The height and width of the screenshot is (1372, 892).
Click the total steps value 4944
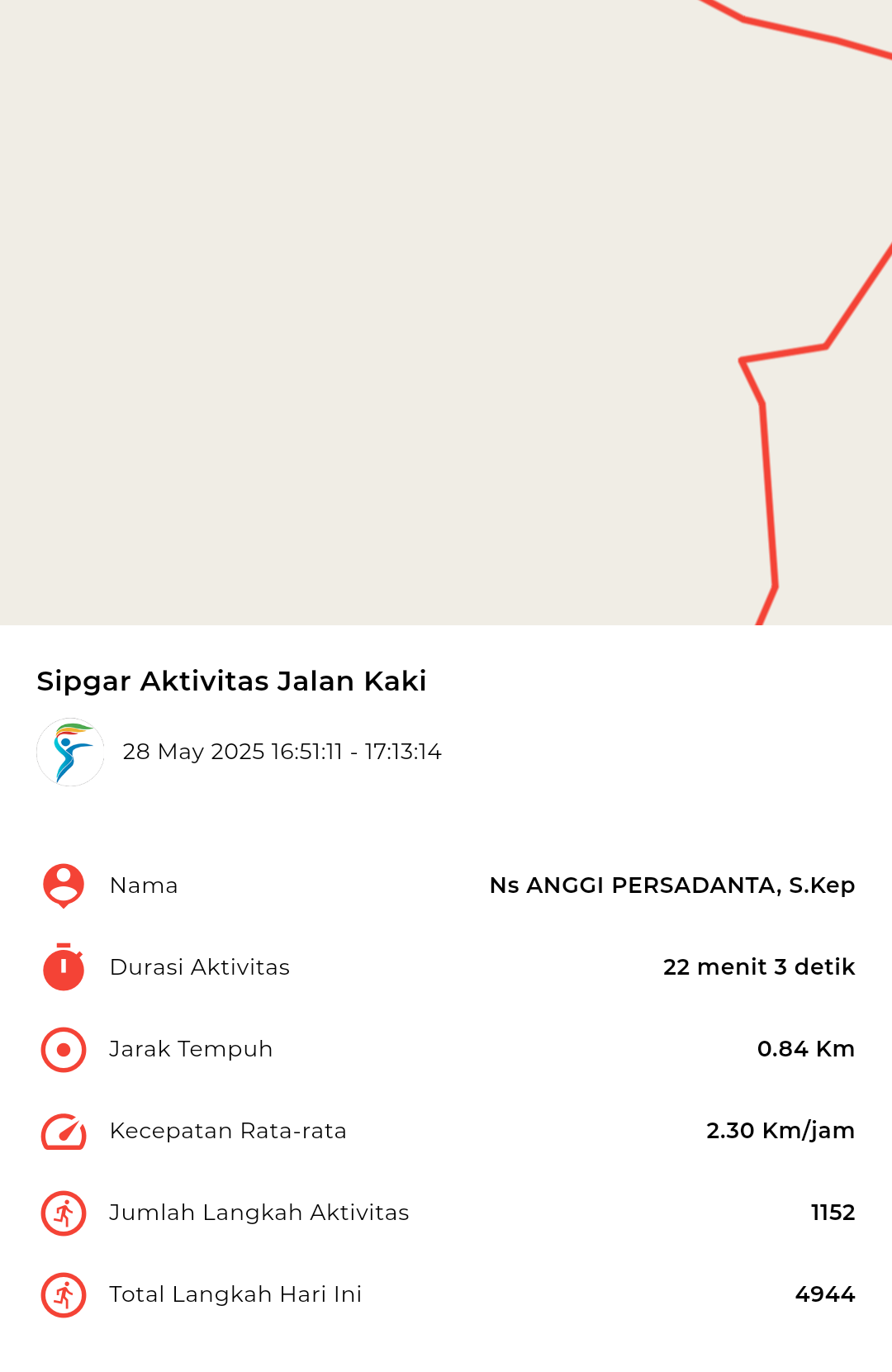pyautogui.click(x=825, y=1294)
